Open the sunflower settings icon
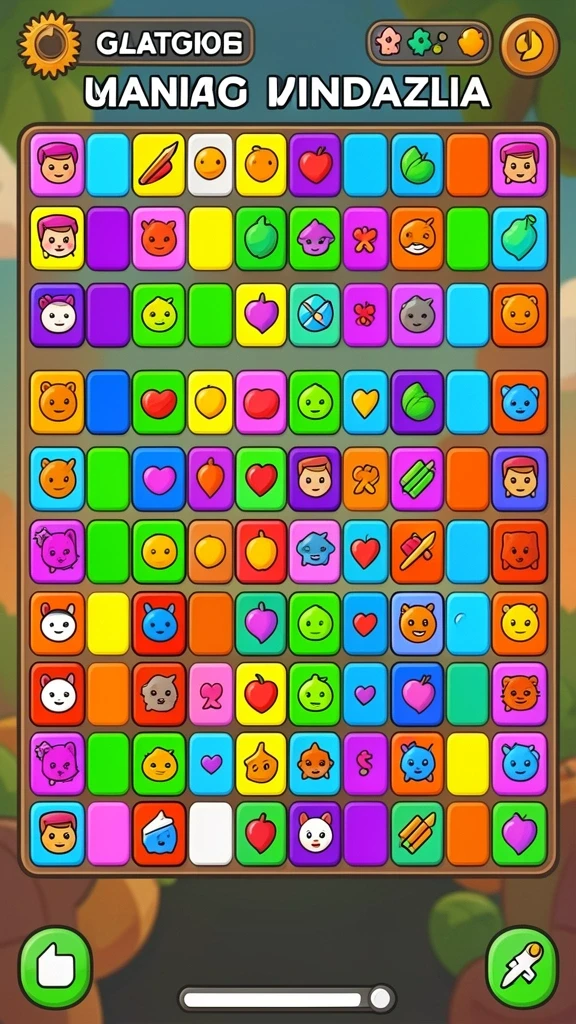Screen dimensions: 576x1024 click(x=48, y=44)
